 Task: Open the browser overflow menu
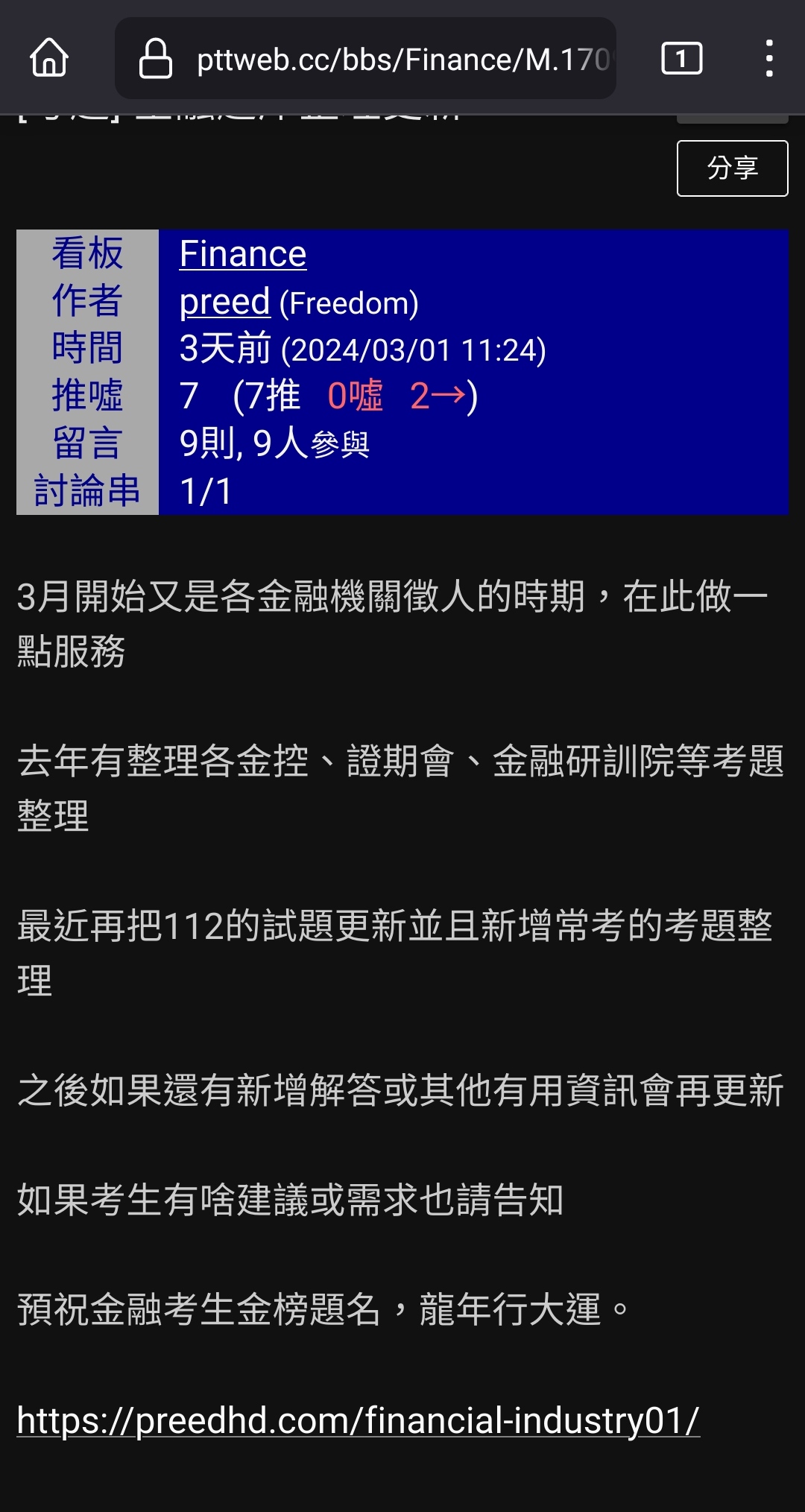pos(769,58)
